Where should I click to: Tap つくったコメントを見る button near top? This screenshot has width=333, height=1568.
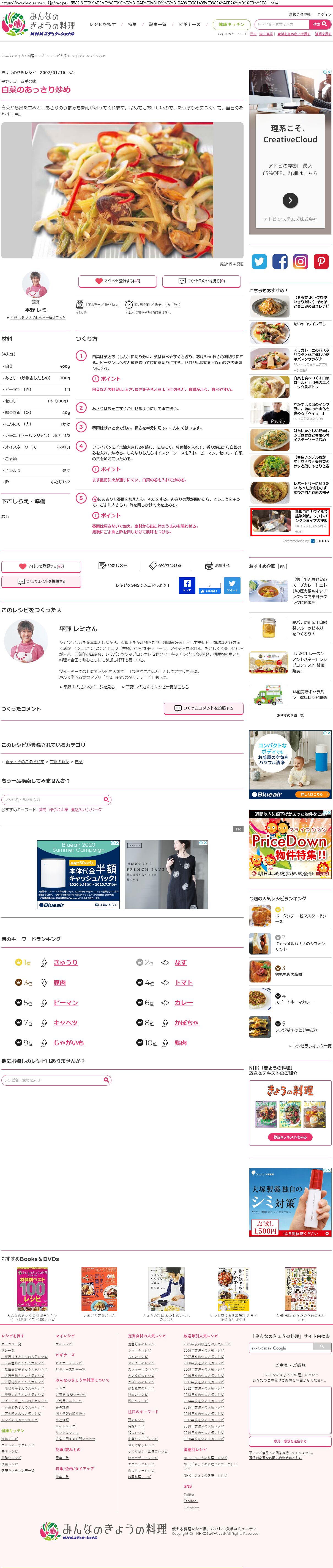point(202,281)
